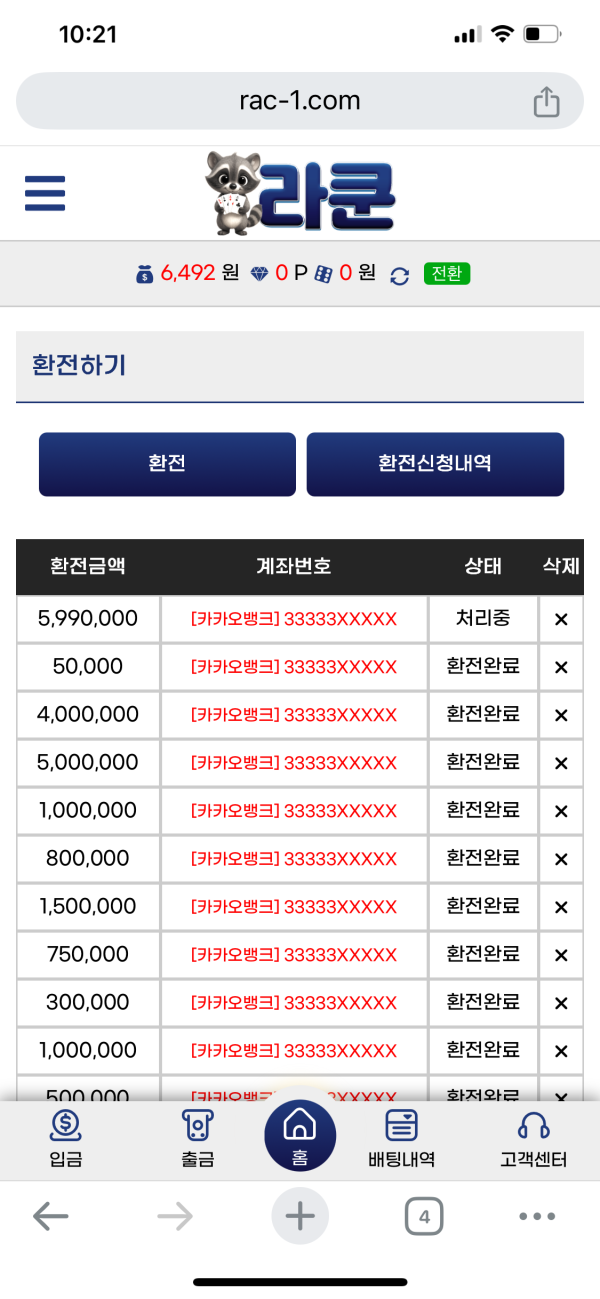Share the page from the address bar
Screen dimensions: 600x1299
546,102
